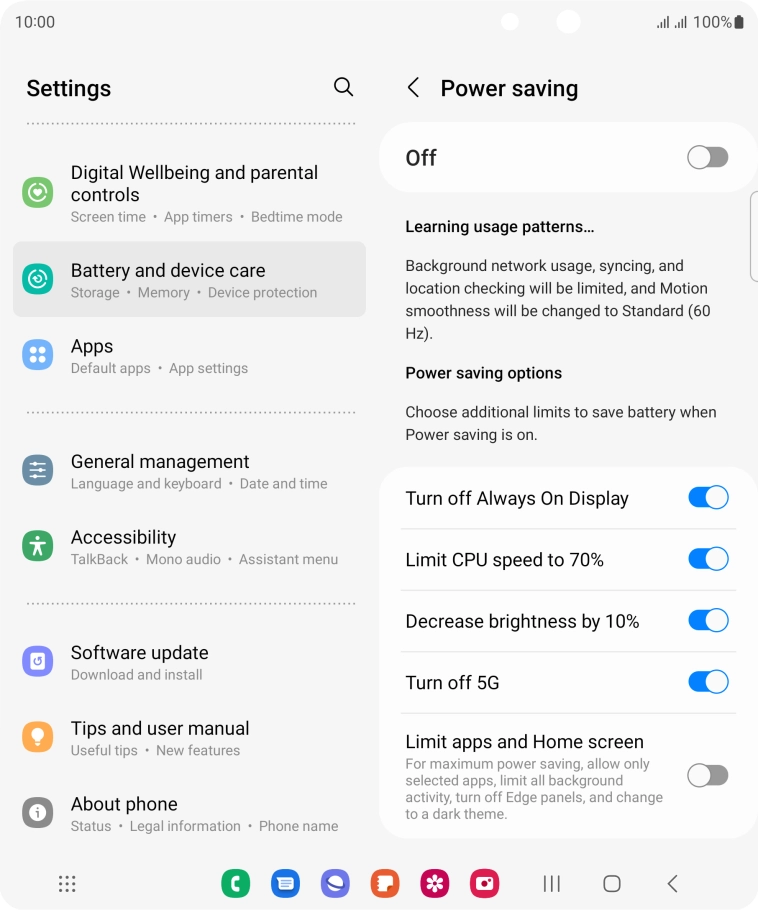Open the Apps settings entry
Viewport: 758px width, 910px height.
tap(190, 355)
